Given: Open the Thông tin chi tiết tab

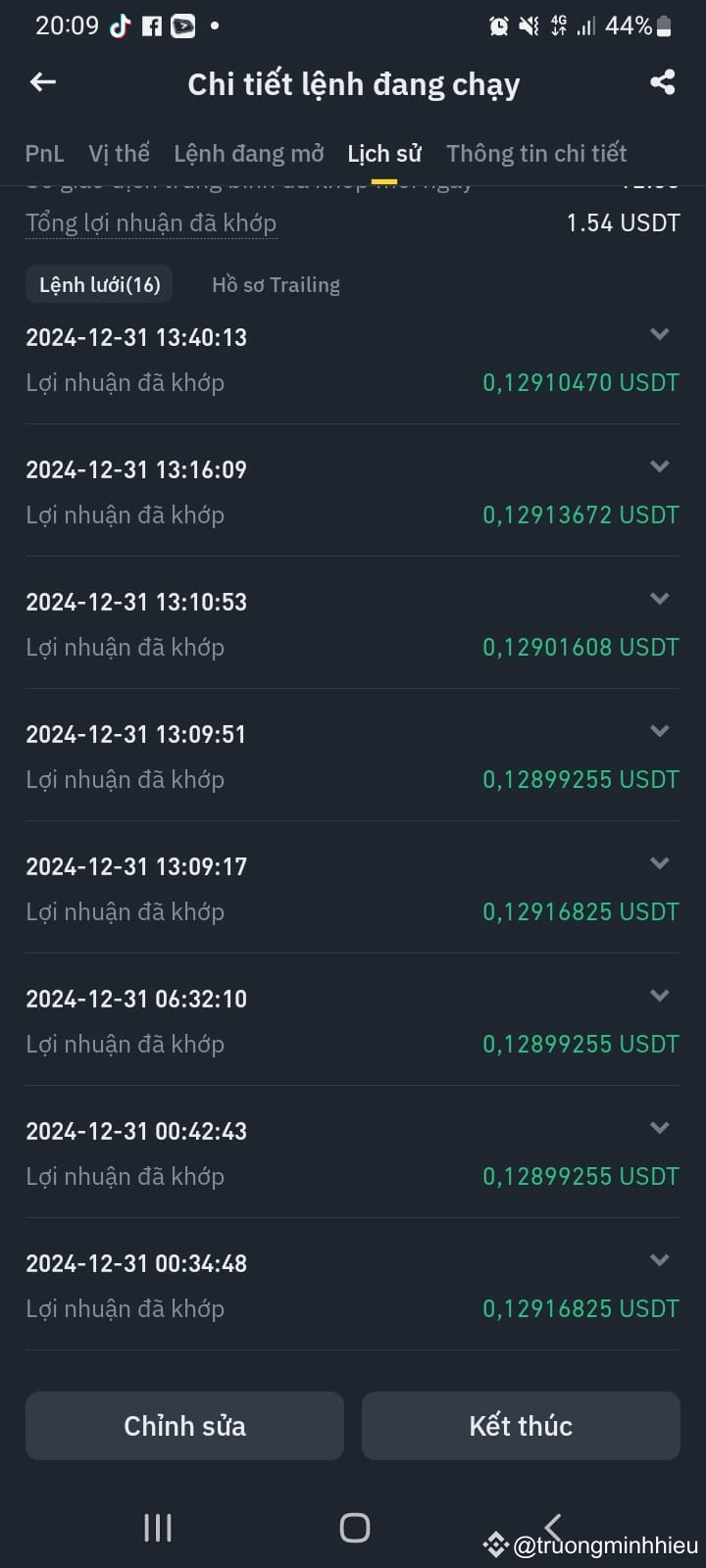Looking at the screenshot, I should (x=536, y=153).
